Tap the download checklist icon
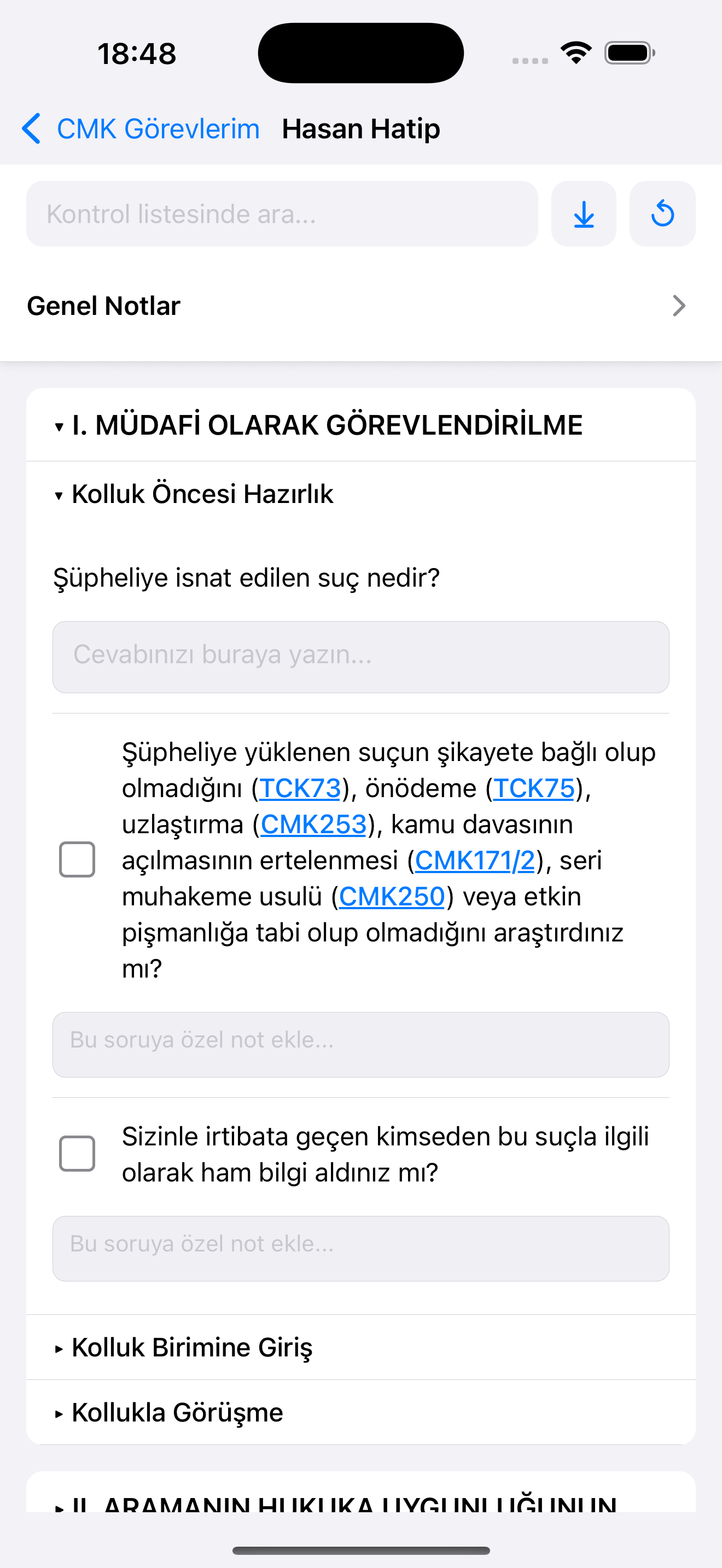The height and width of the screenshot is (1568, 722). click(x=583, y=214)
